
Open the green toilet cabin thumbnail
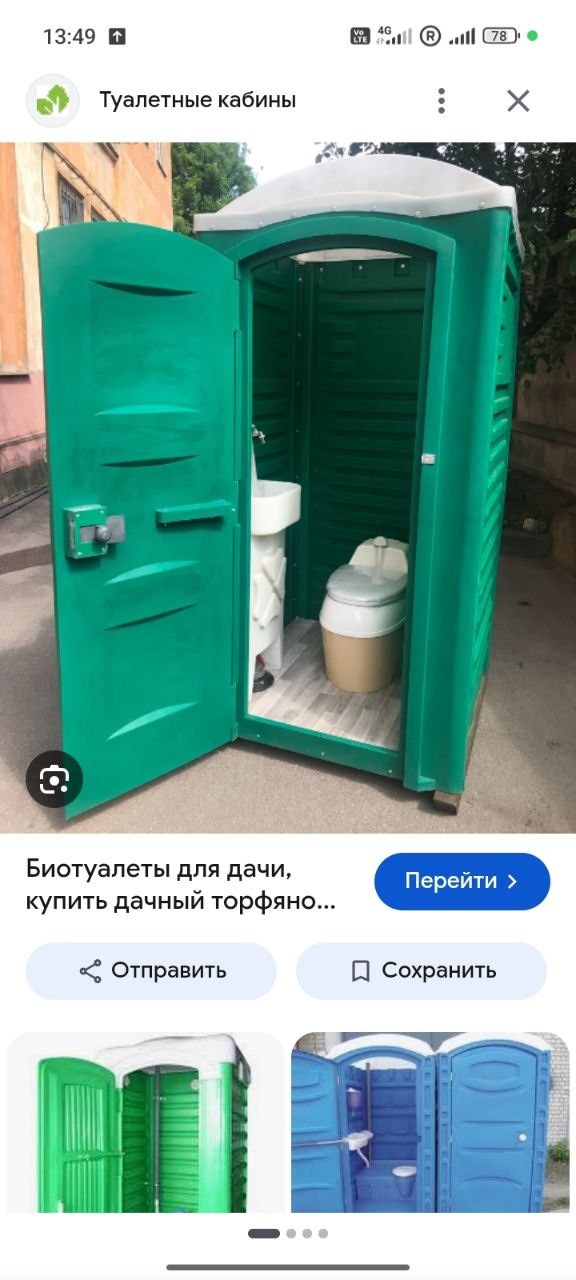coord(146,1122)
